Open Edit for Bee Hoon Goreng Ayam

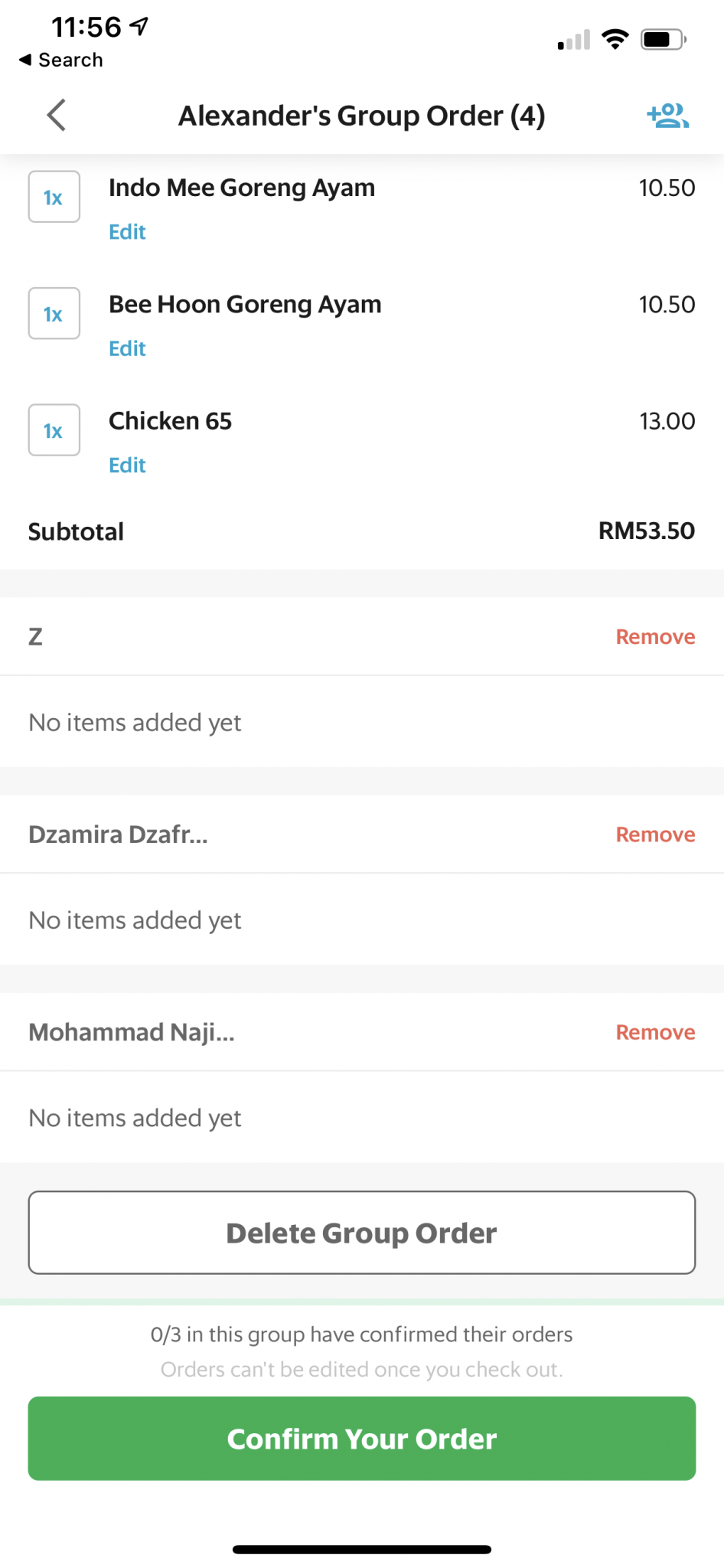(x=126, y=348)
